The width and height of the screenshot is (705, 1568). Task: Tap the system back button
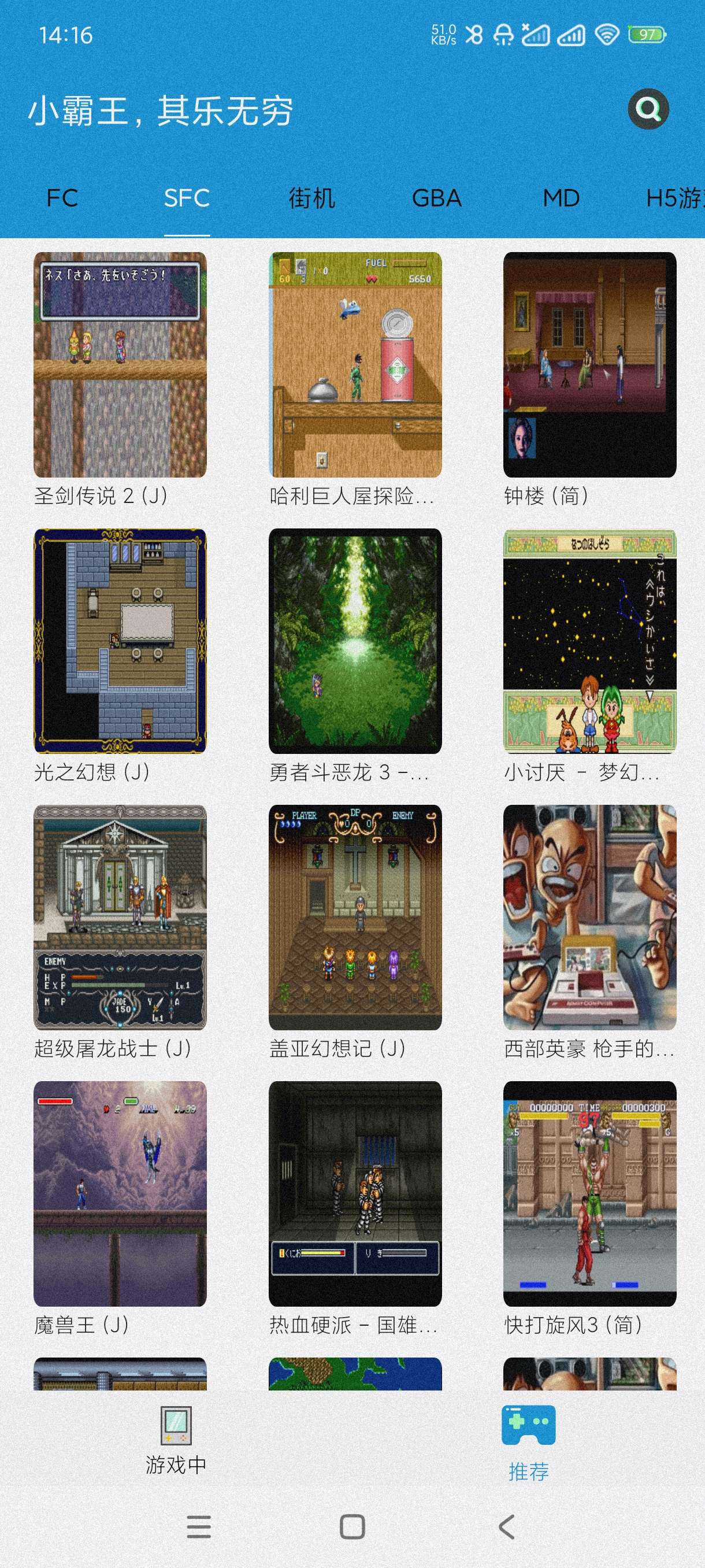506,1526
